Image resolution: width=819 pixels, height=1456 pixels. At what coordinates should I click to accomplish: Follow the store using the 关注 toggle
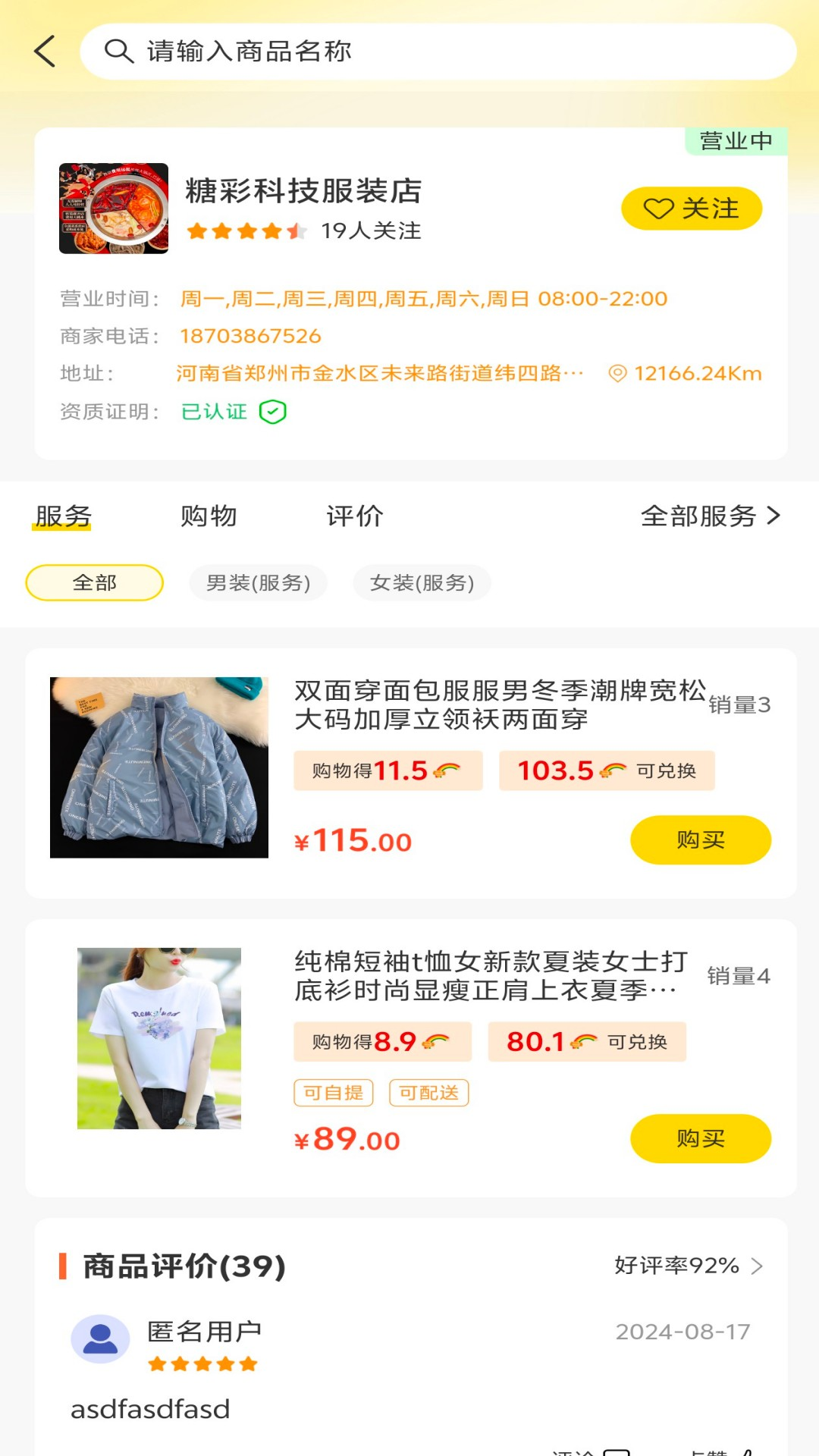(x=692, y=207)
